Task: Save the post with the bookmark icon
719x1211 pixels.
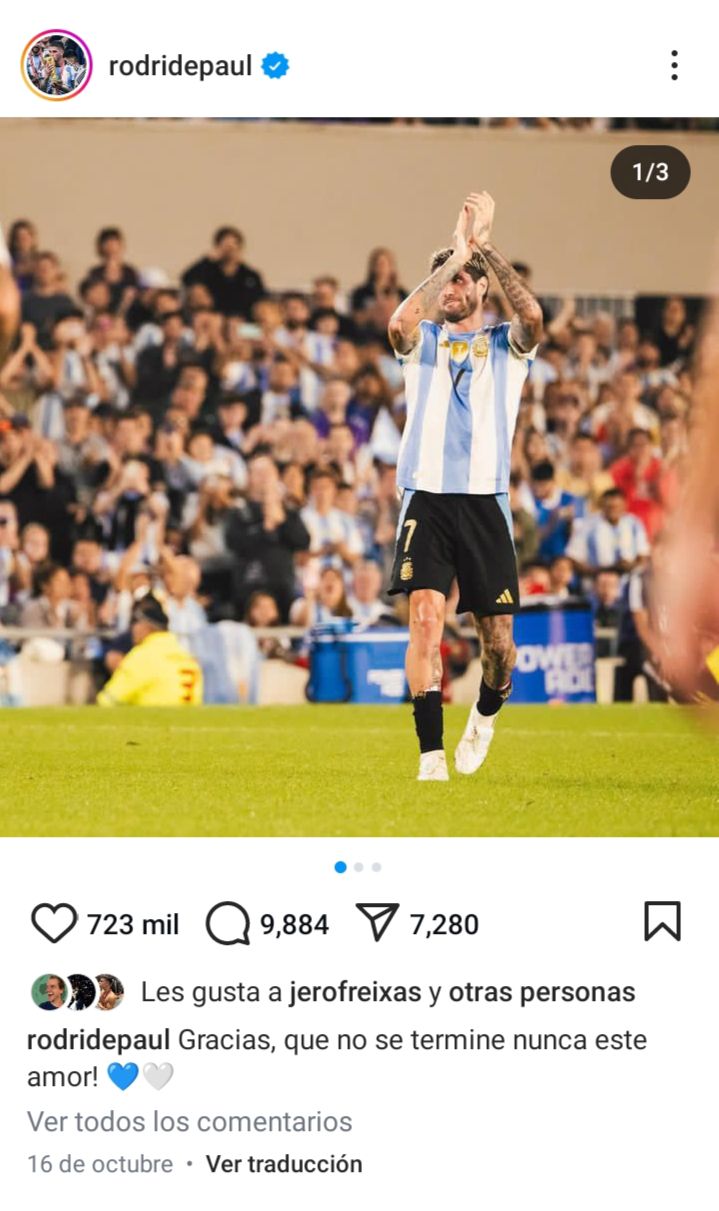Action: 662,922
